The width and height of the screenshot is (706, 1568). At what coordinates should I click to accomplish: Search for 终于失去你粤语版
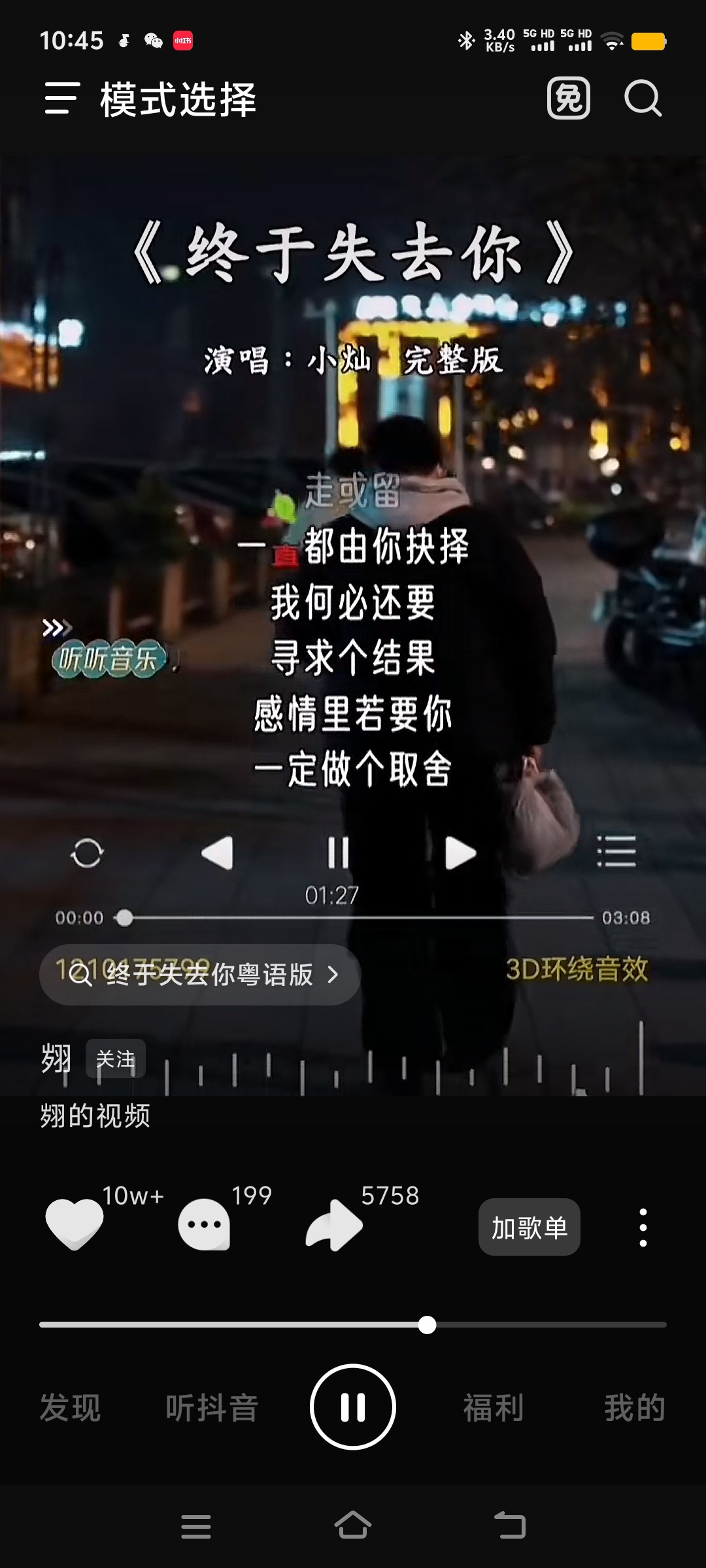(200, 974)
